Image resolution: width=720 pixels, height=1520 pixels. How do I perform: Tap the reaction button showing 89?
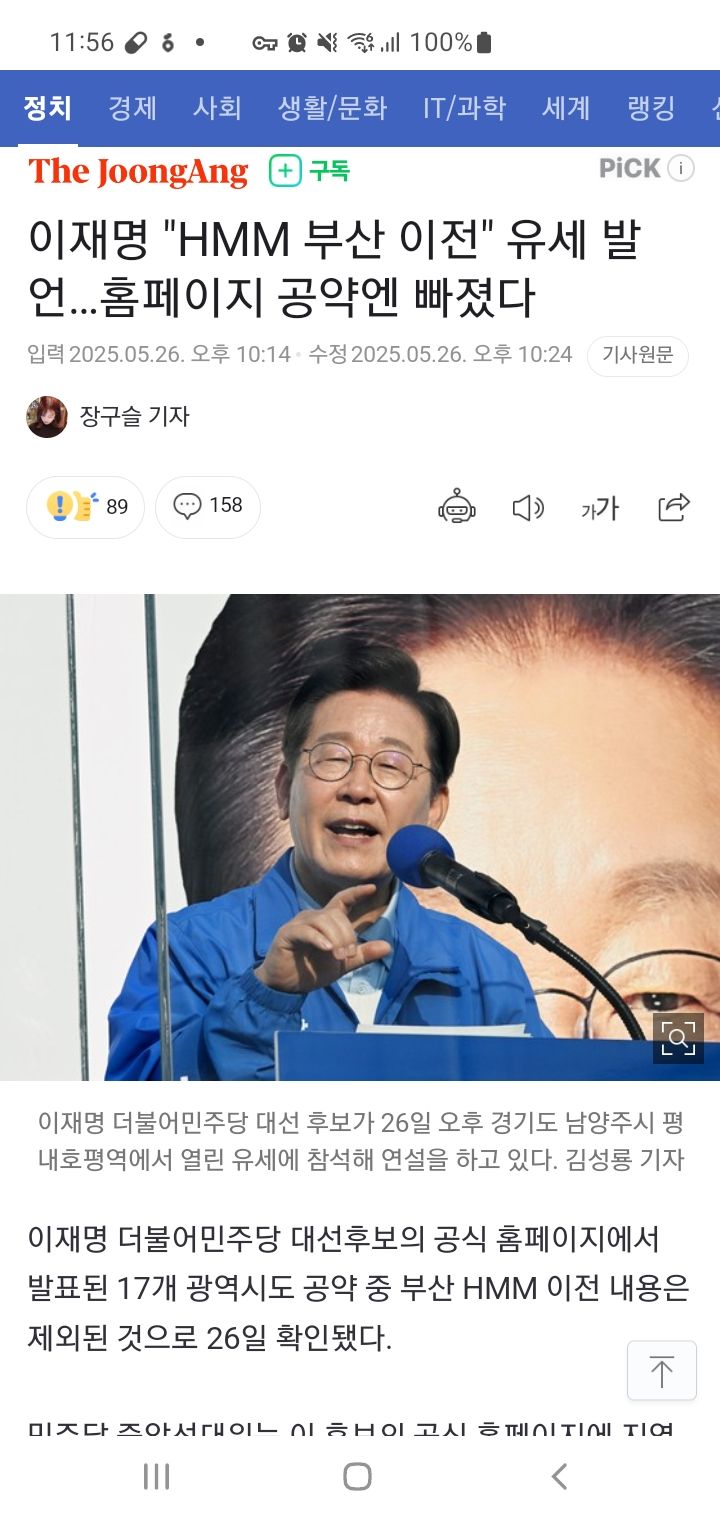coord(86,507)
